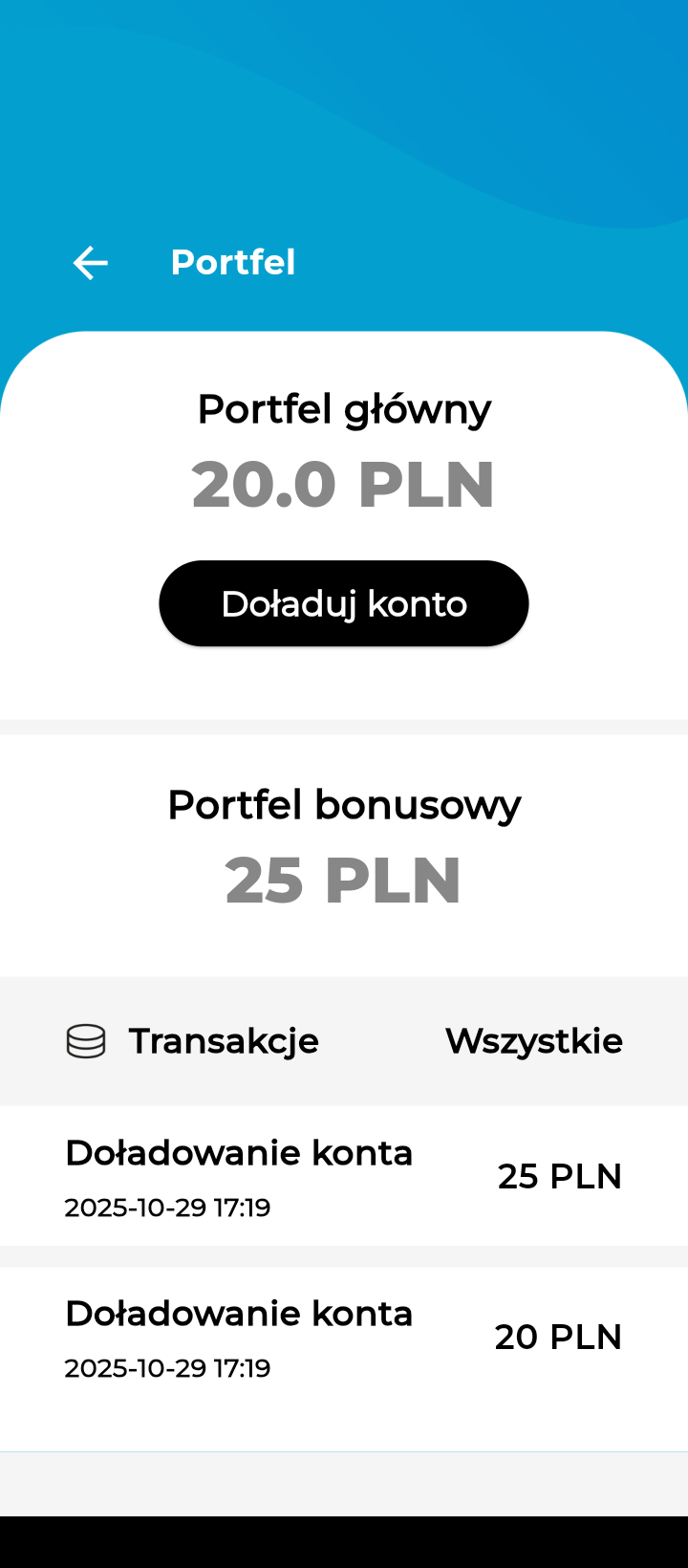Open the Wszystkie transactions filter

(x=533, y=1041)
